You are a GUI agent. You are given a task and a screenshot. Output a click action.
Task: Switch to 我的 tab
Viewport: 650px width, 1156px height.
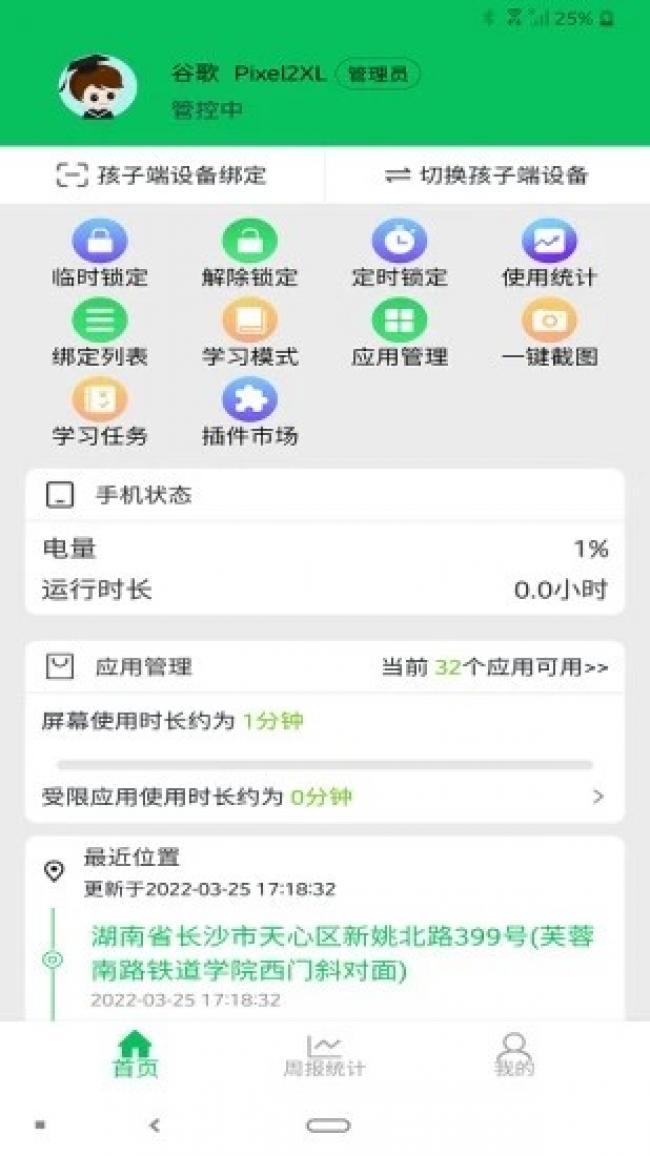click(514, 1056)
